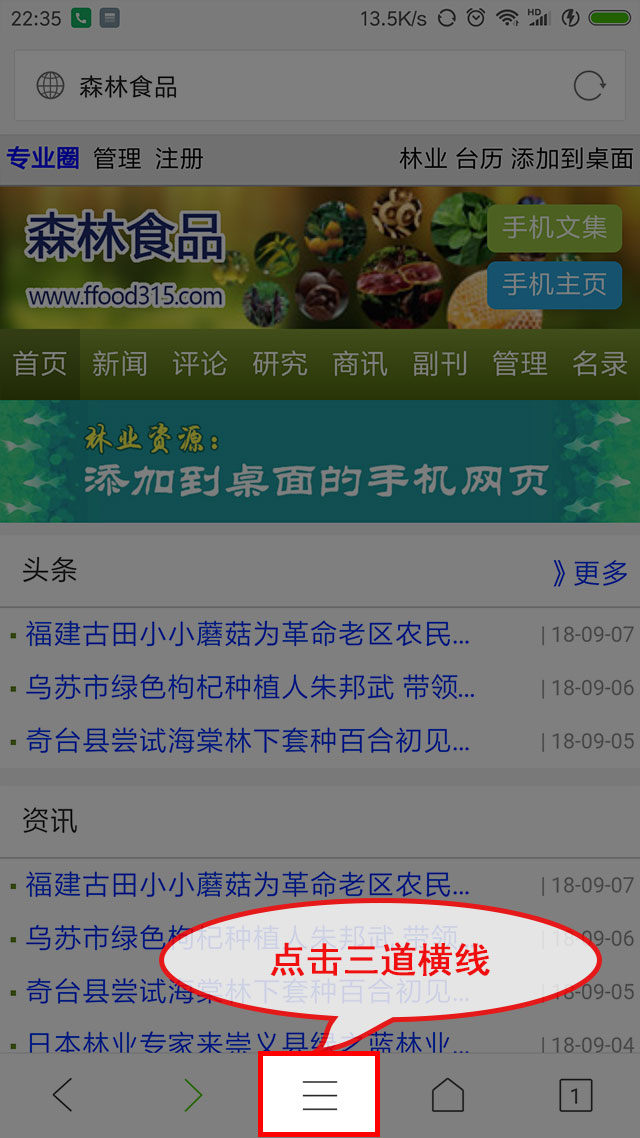Switch to the 研究 tab
The width and height of the screenshot is (640, 1138).
tap(280, 364)
